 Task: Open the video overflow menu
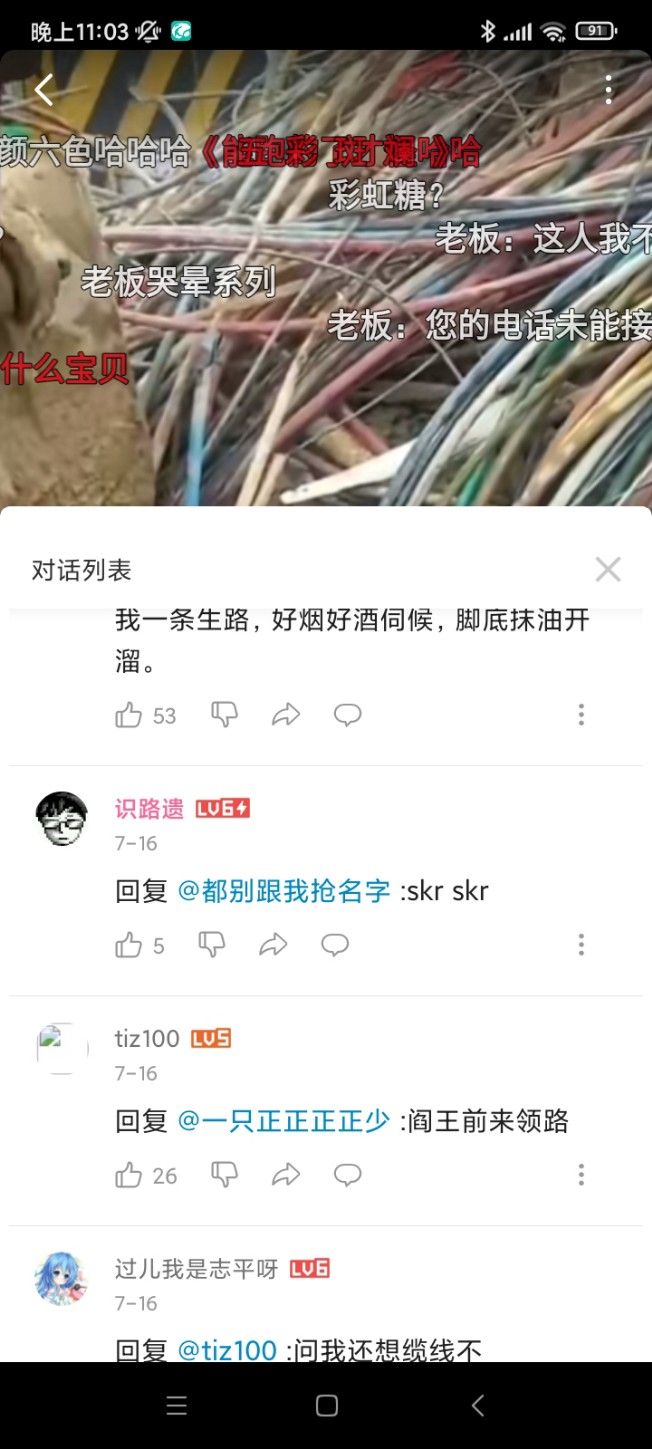coord(608,91)
